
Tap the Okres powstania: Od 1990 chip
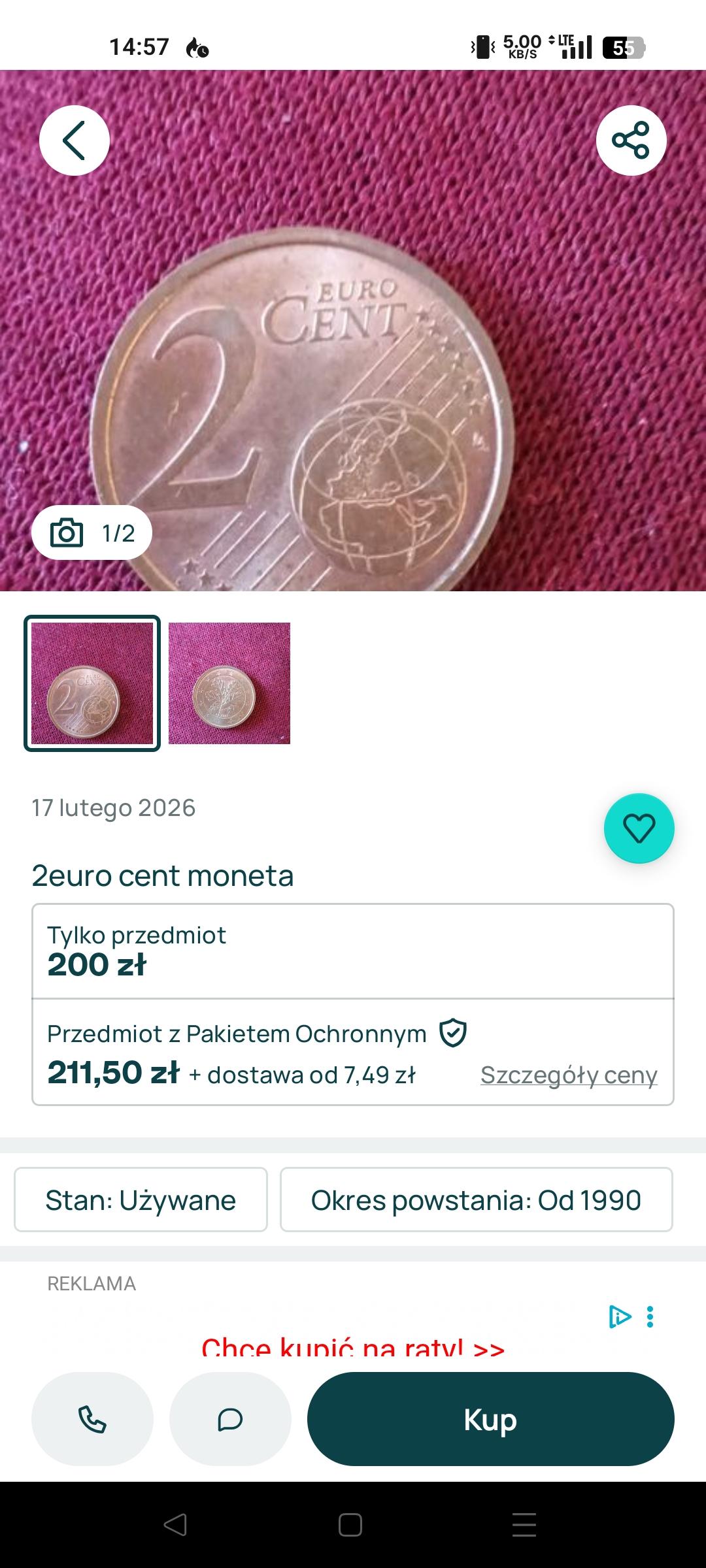(x=476, y=1200)
